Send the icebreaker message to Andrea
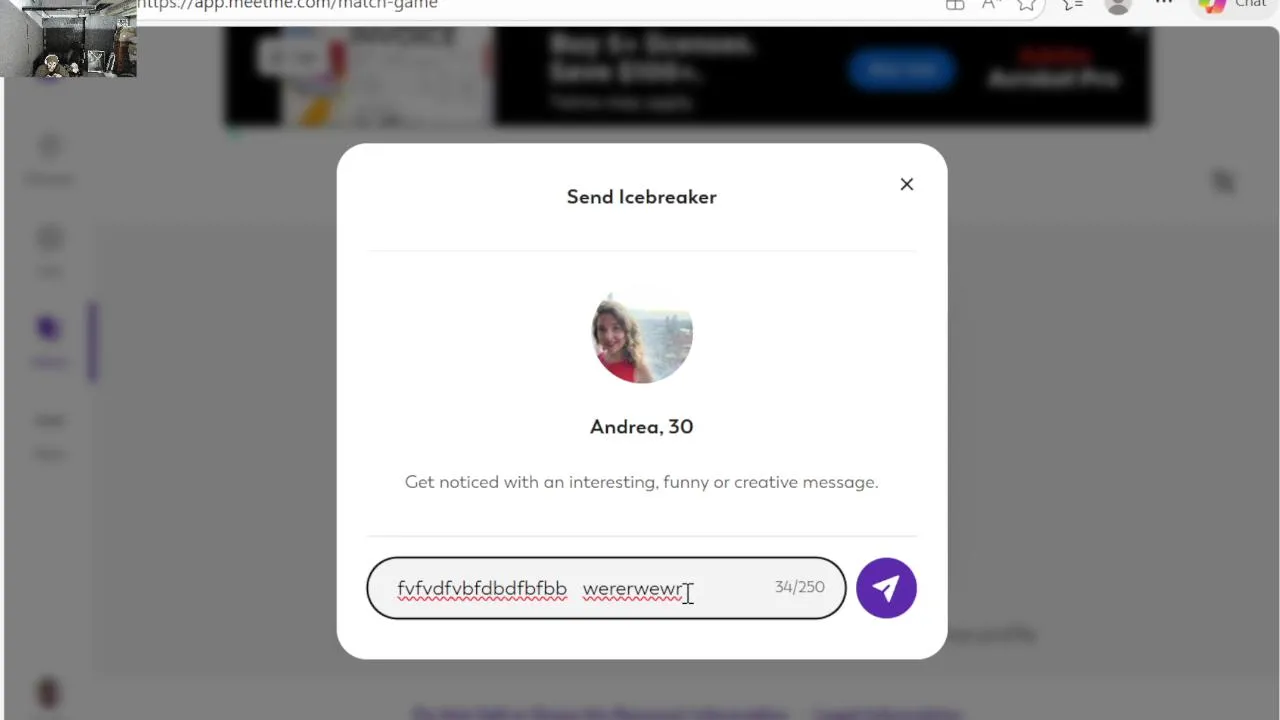Screen dimensions: 1280x720 tap(886, 588)
